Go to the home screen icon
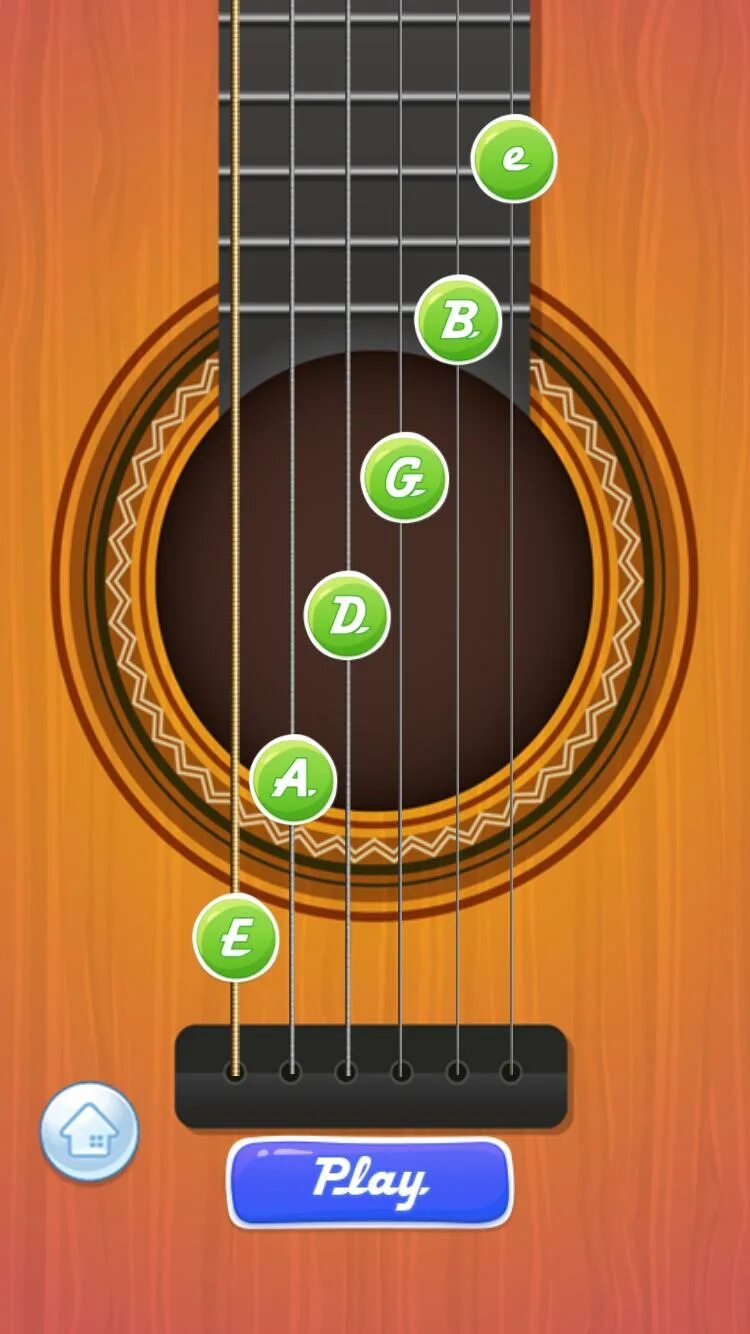This screenshot has width=750, height=1334. pyautogui.click(x=89, y=1132)
